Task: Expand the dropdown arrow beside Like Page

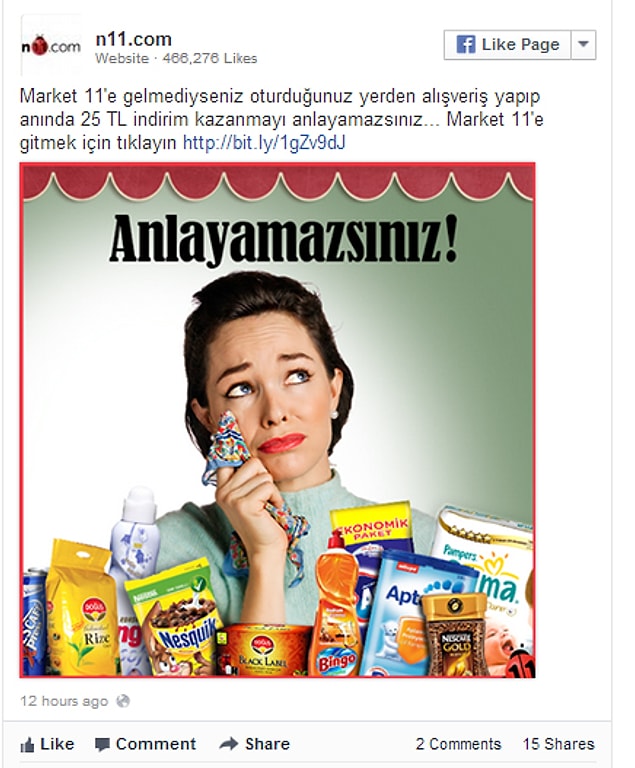Action: (585, 45)
